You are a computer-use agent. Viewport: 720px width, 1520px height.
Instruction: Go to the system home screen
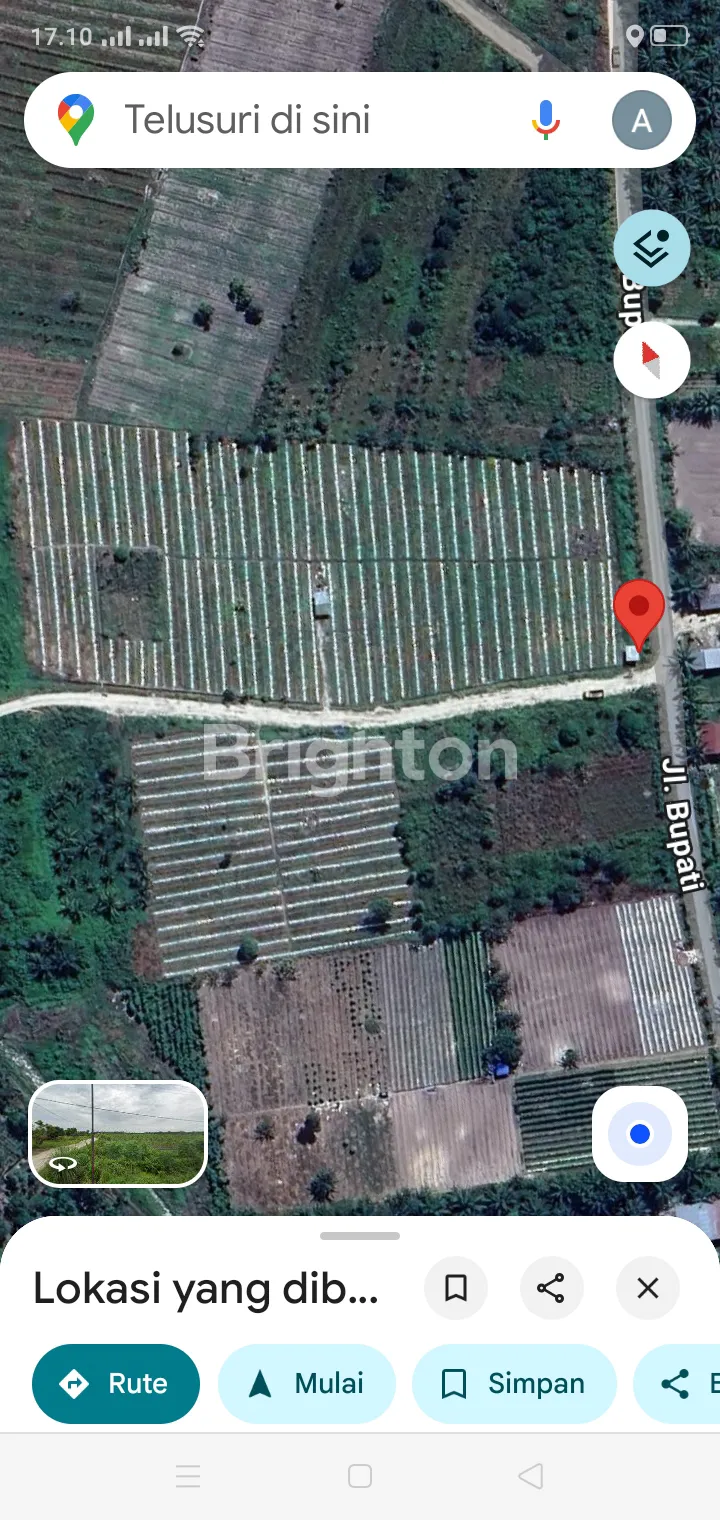click(x=360, y=1476)
